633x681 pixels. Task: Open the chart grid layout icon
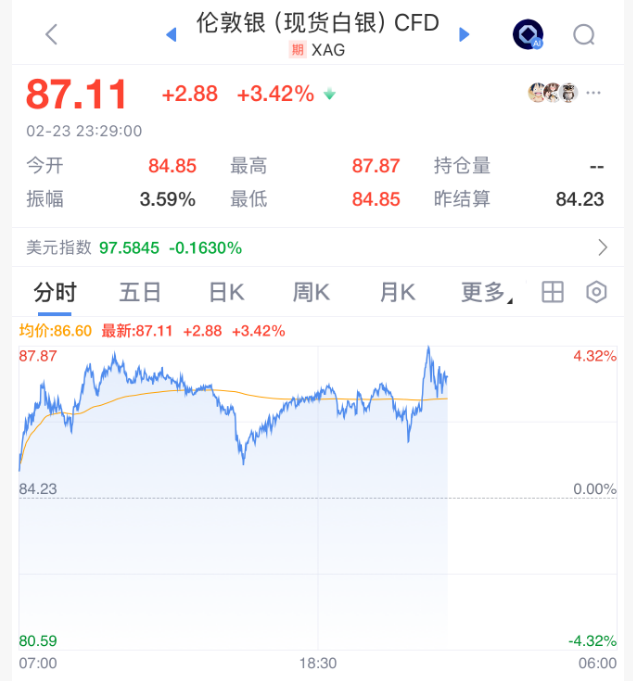(x=552, y=292)
